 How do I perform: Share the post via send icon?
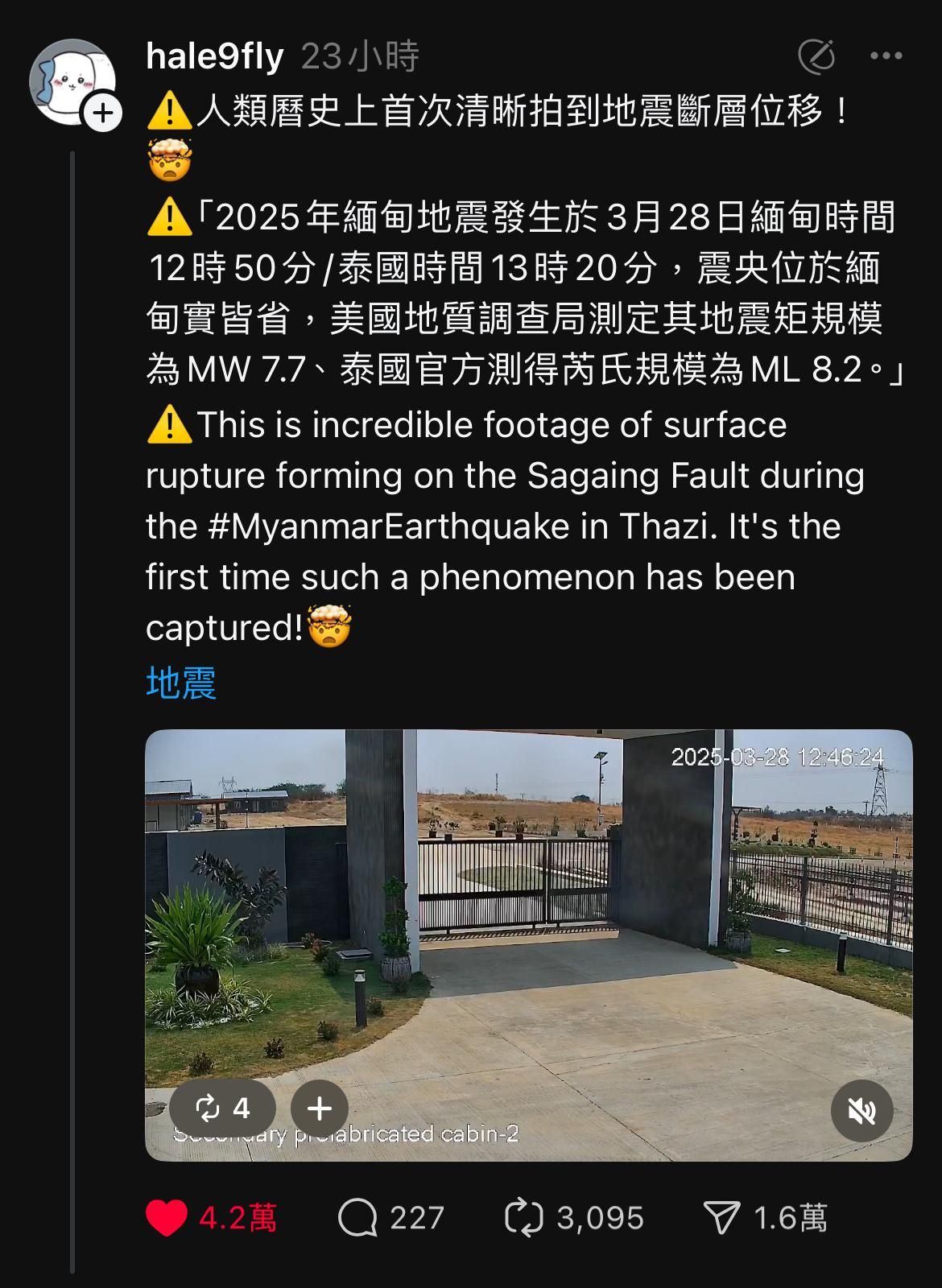click(x=721, y=1218)
